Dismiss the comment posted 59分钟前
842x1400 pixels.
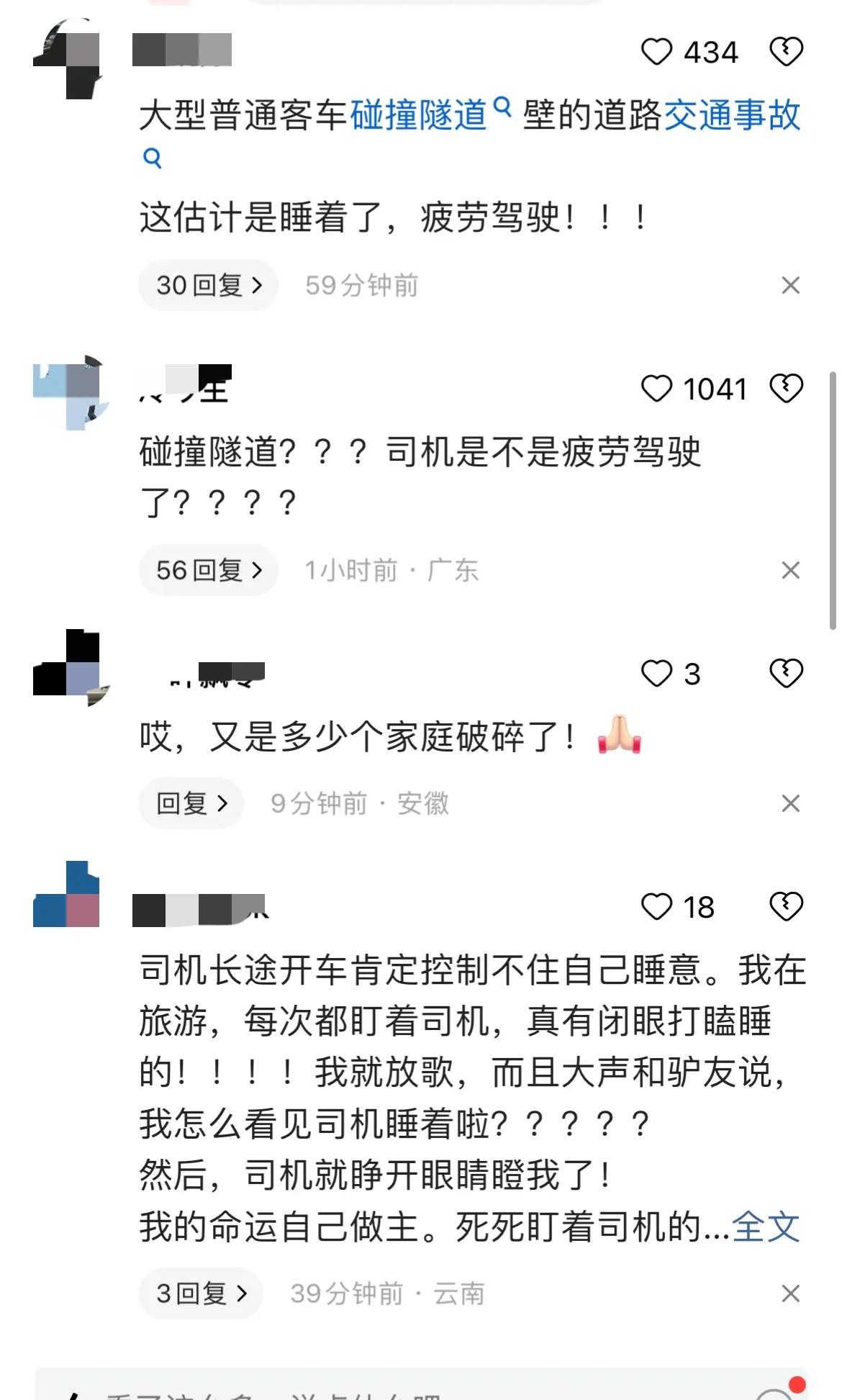click(790, 286)
